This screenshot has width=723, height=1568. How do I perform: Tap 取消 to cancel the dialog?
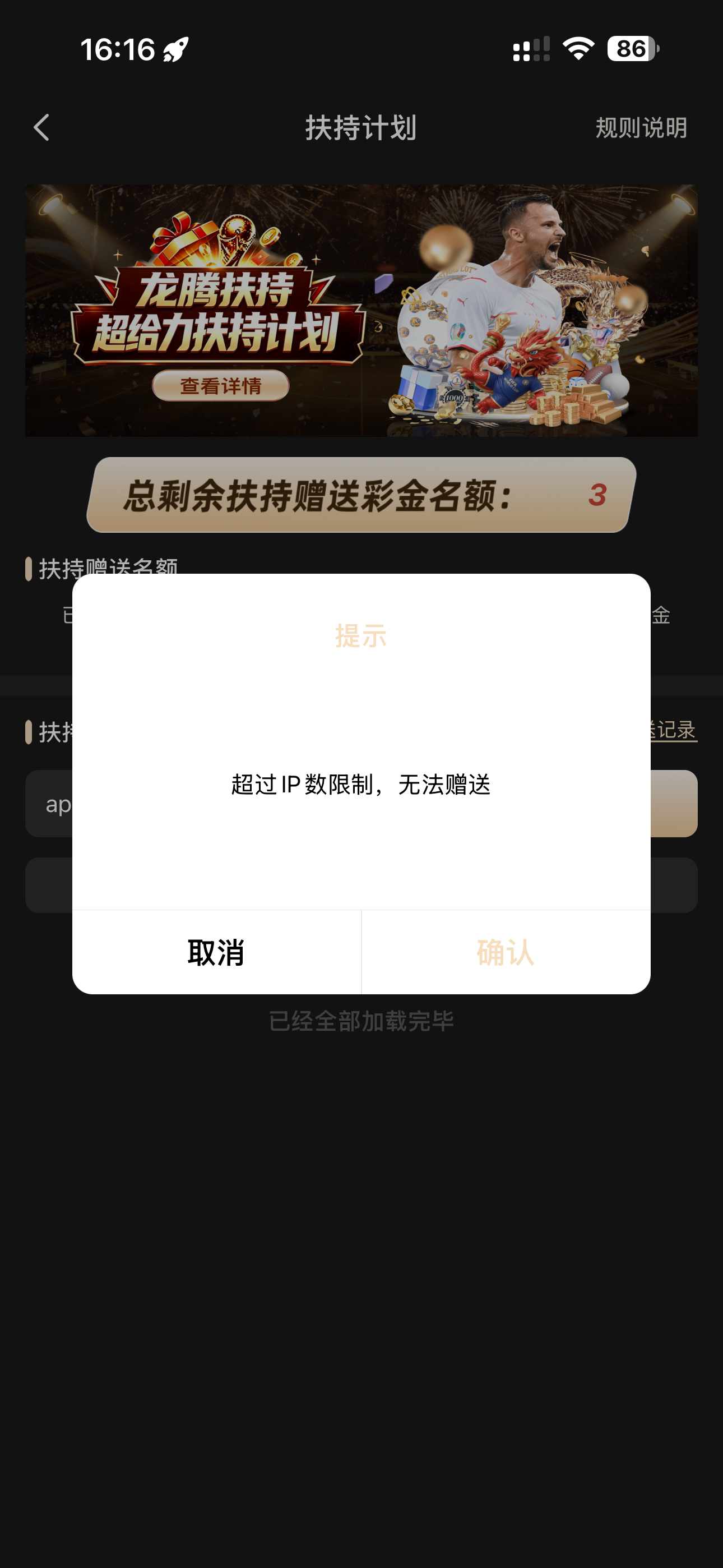217,952
